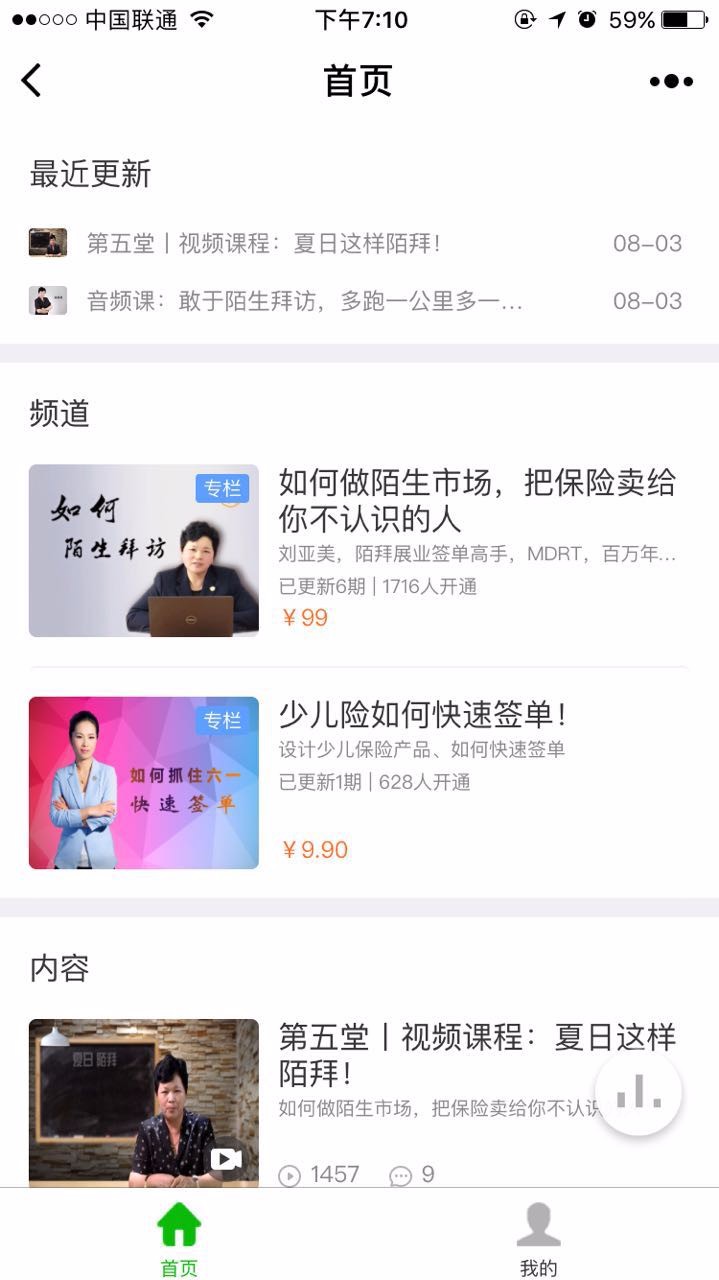Go back using the top-left arrow
This screenshot has width=719, height=1280.
pyautogui.click(x=32, y=81)
